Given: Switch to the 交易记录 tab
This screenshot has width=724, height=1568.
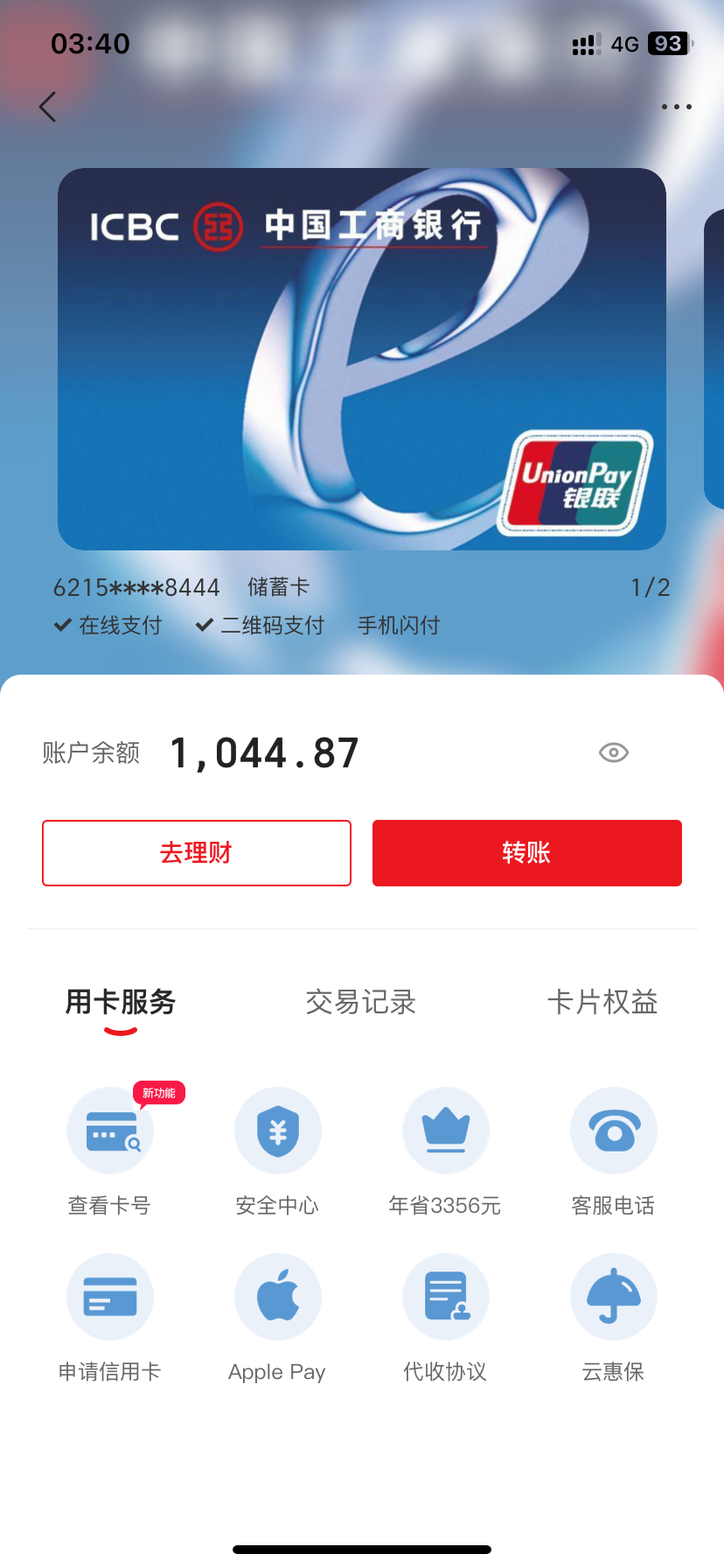Looking at the screenshot, I should pyautogui.click(x=361, y=1002).
